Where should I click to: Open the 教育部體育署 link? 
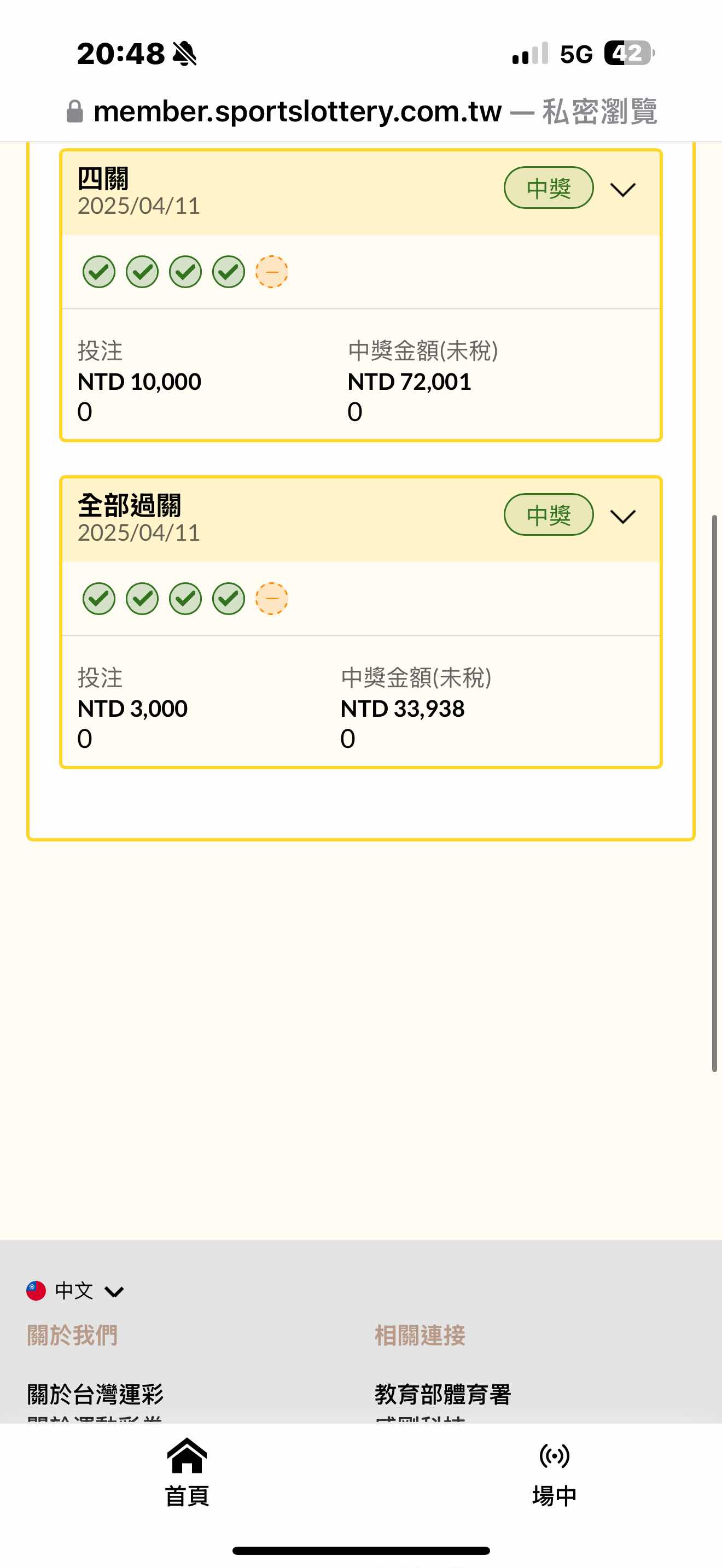tap(442, 1394)
